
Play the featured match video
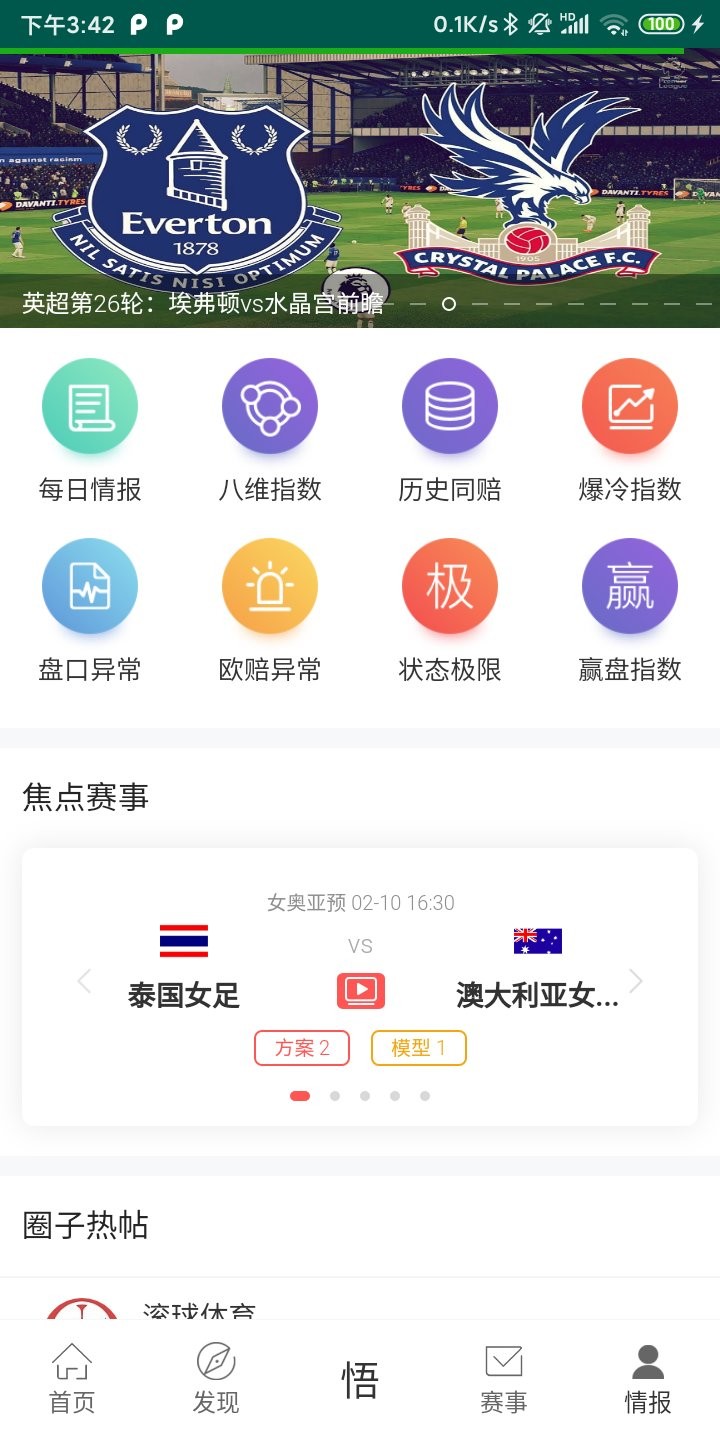[361, 990]
